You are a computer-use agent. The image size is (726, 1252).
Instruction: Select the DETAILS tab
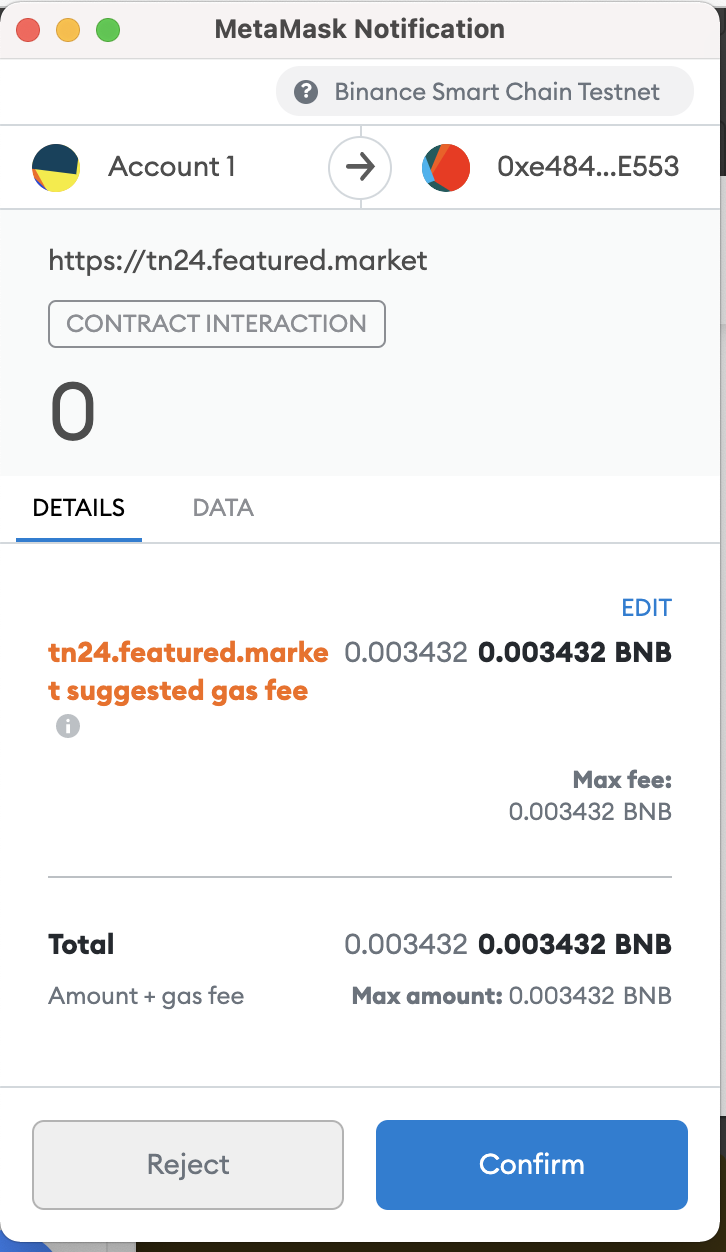click(x=79, y=508)
